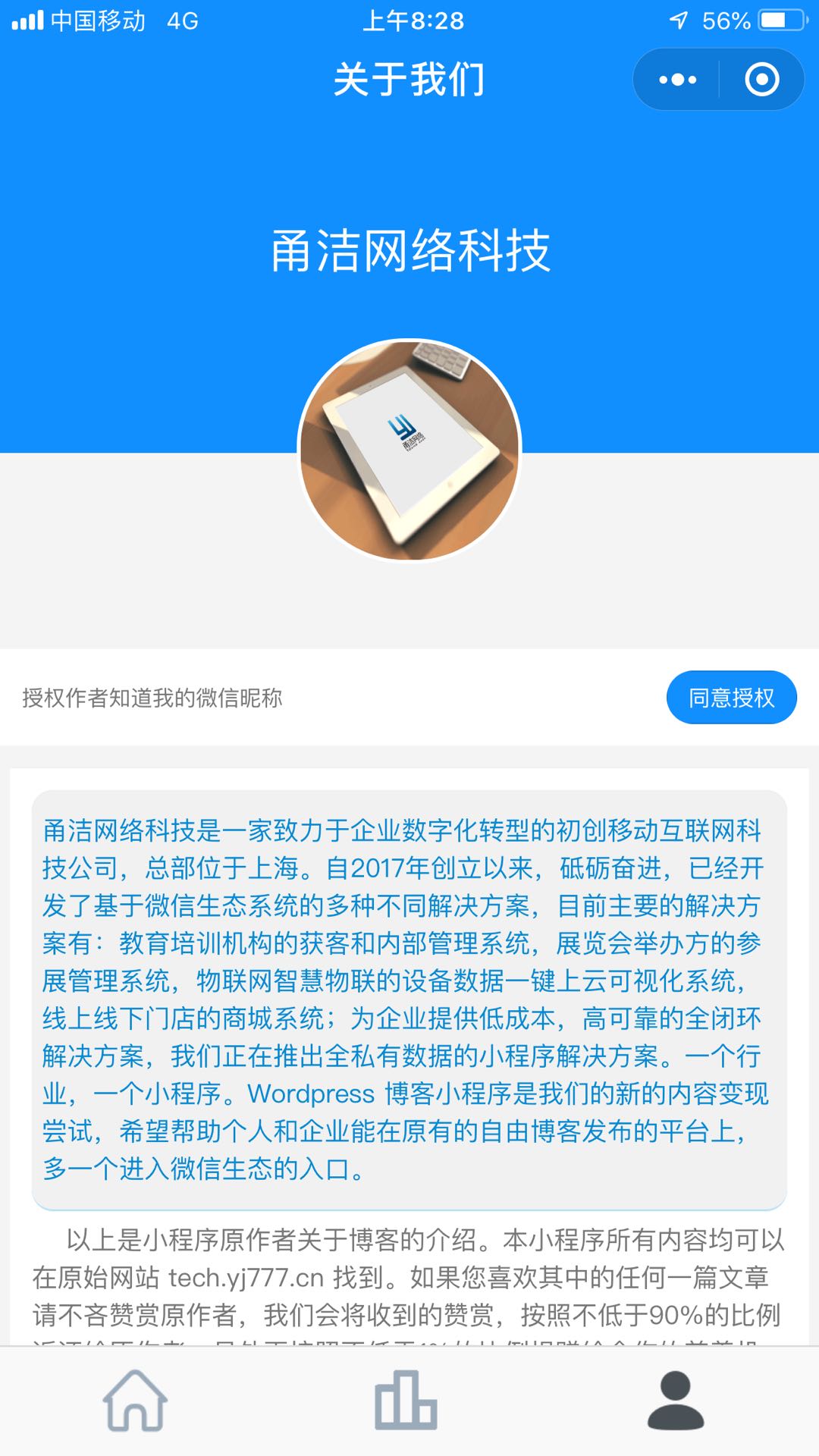Select the profile person tab
Viewport: 819px width, 1456px height.
676,1401
